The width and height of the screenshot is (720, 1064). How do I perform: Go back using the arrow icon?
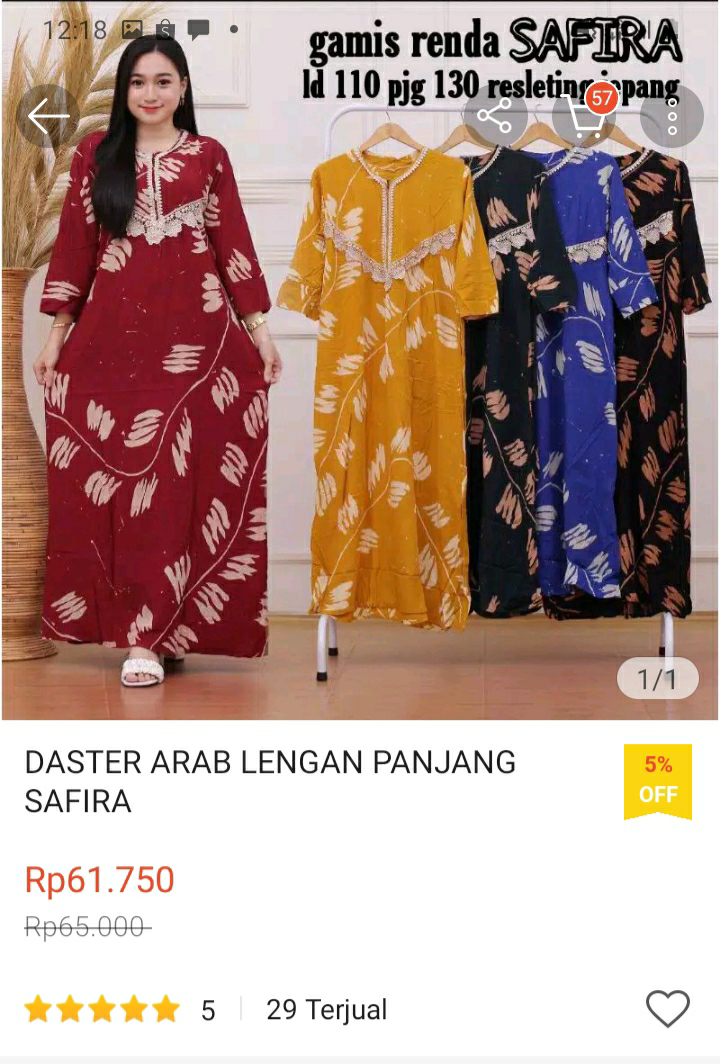(x=48, y=117)
